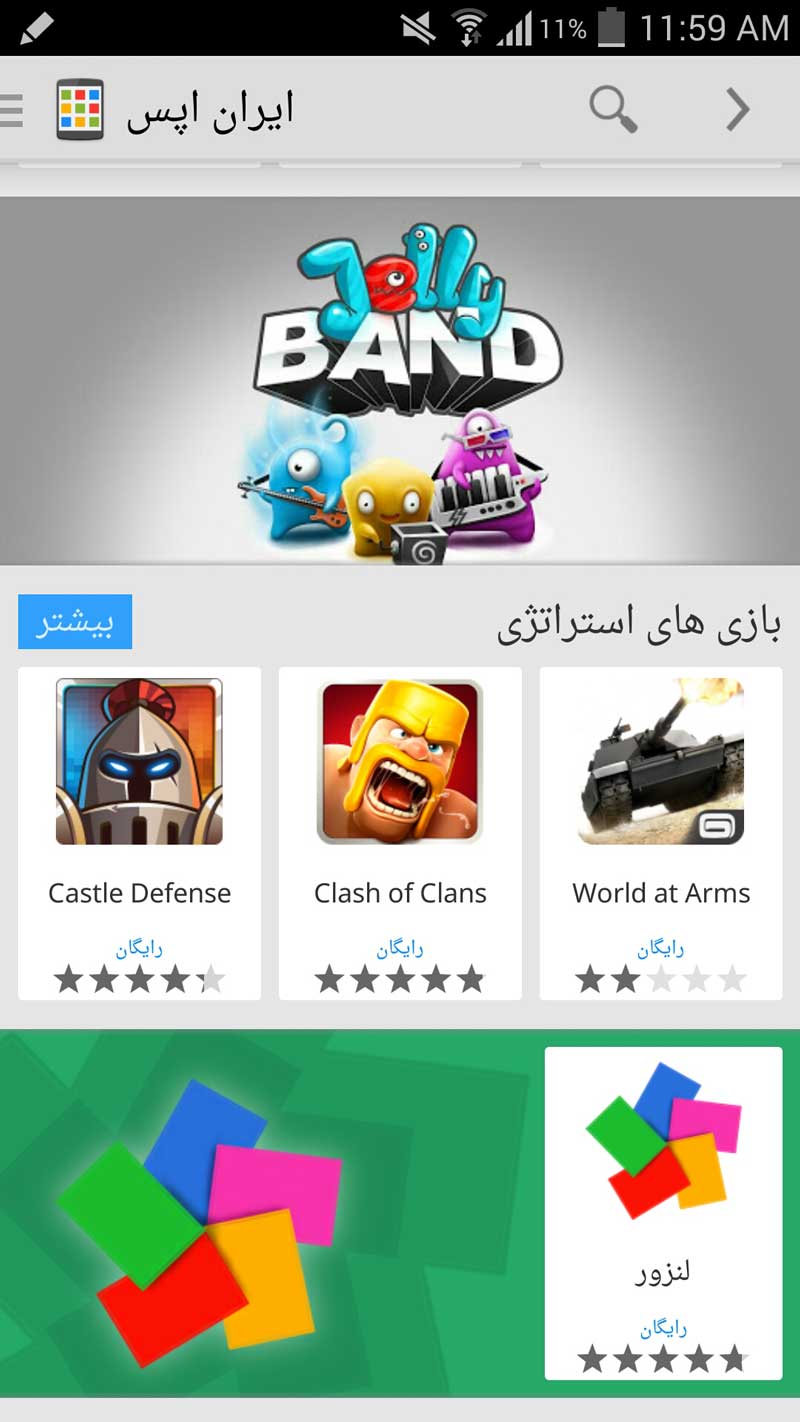The width and height of the screenshot is (800, 1422).
Task: Open the Clash of Clans card
Action: 400,832
